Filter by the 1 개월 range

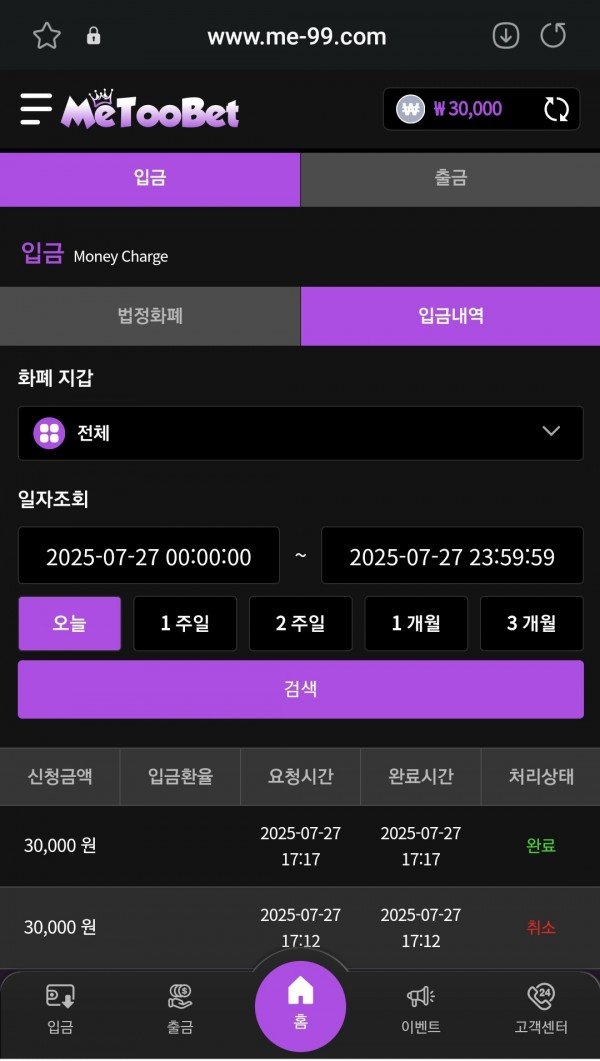click(x=416, y=624)
